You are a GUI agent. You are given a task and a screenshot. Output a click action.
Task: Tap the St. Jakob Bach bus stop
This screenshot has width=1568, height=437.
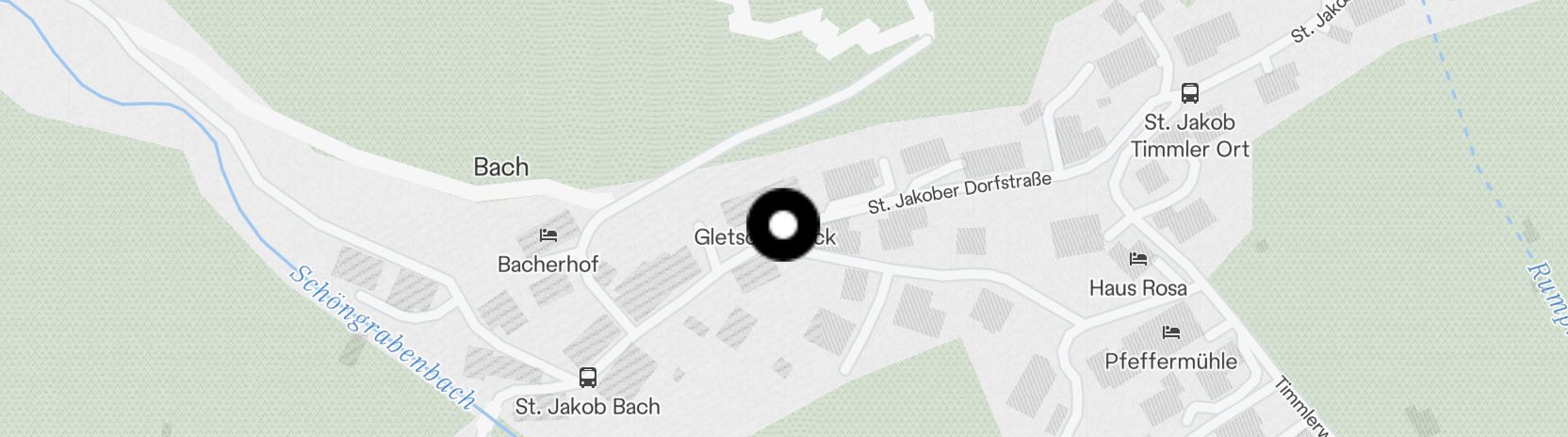tap(588, 378)
